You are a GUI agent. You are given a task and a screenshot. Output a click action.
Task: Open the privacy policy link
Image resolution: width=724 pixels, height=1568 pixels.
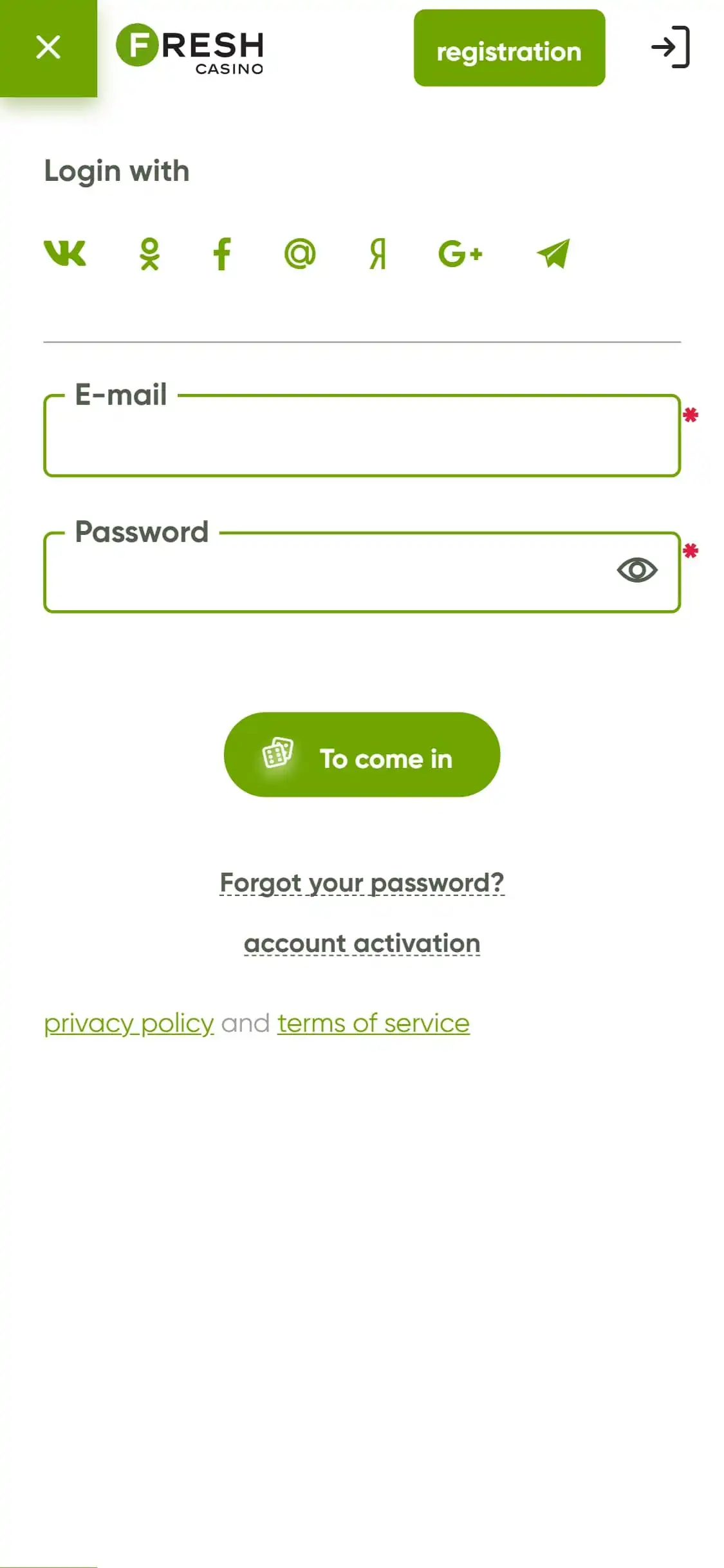click(x=129, y=1023)
